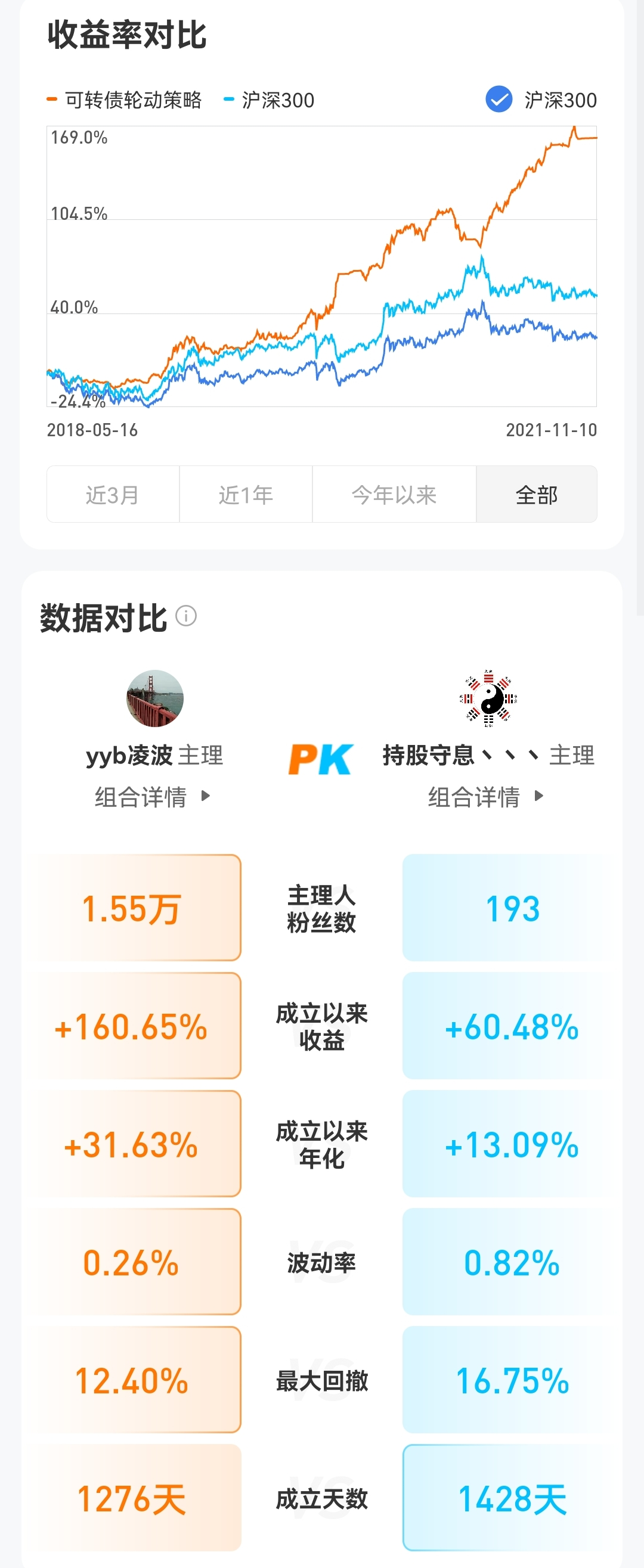Switch chart range to 近1年
The height and width of the screenshot is (1568, 644).
246,494
